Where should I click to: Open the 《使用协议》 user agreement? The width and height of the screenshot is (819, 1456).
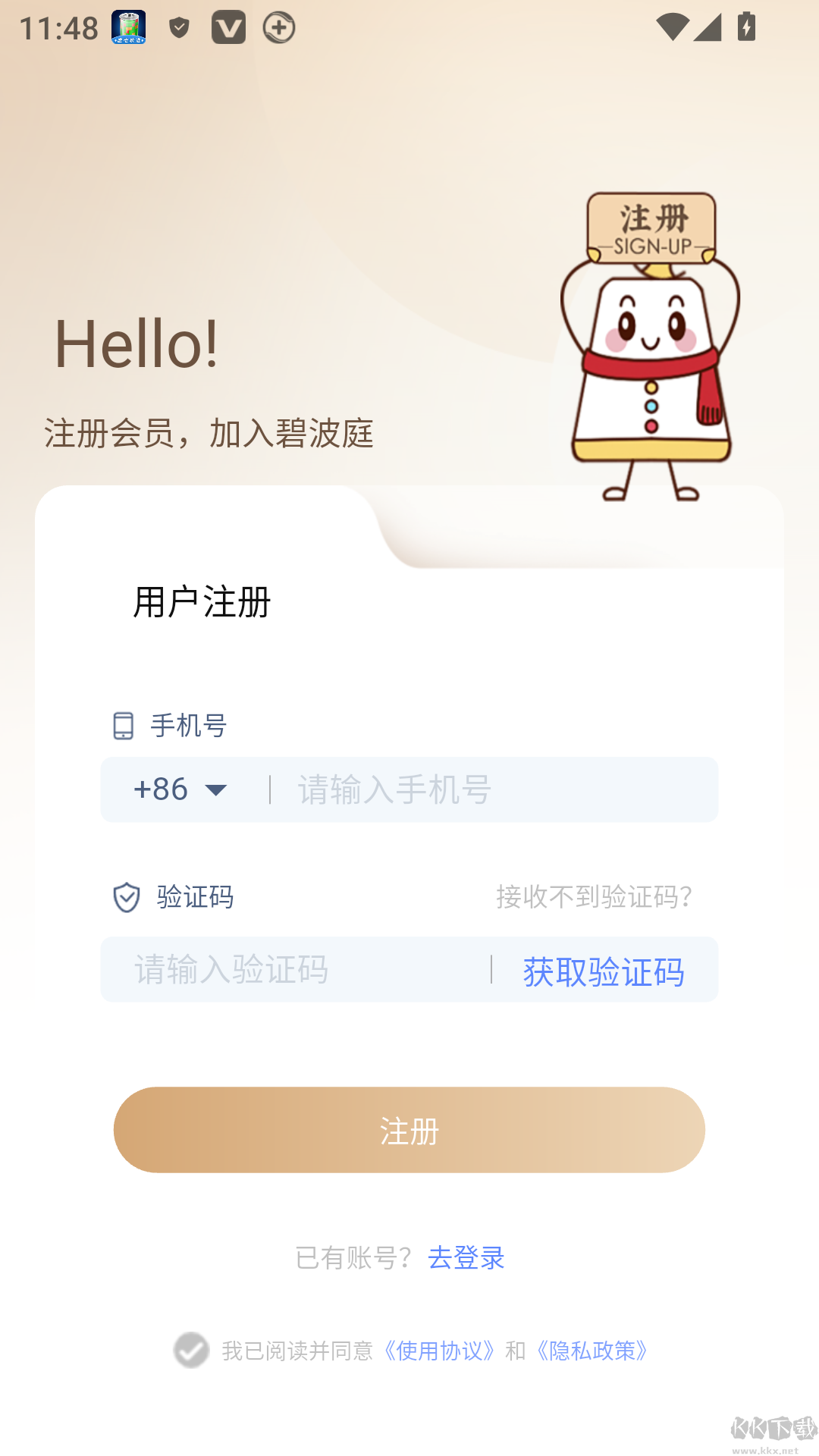pos(440,1351)
